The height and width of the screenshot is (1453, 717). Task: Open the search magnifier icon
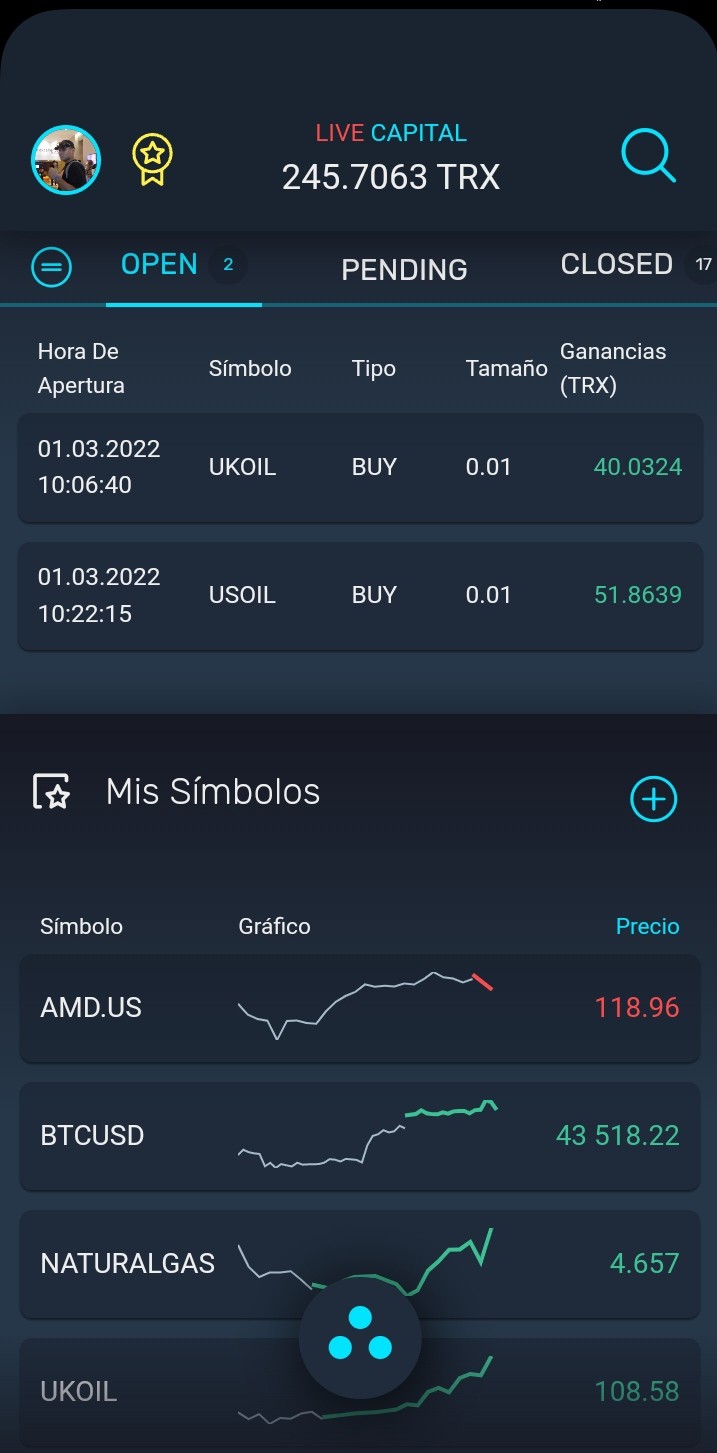(649, 157)
